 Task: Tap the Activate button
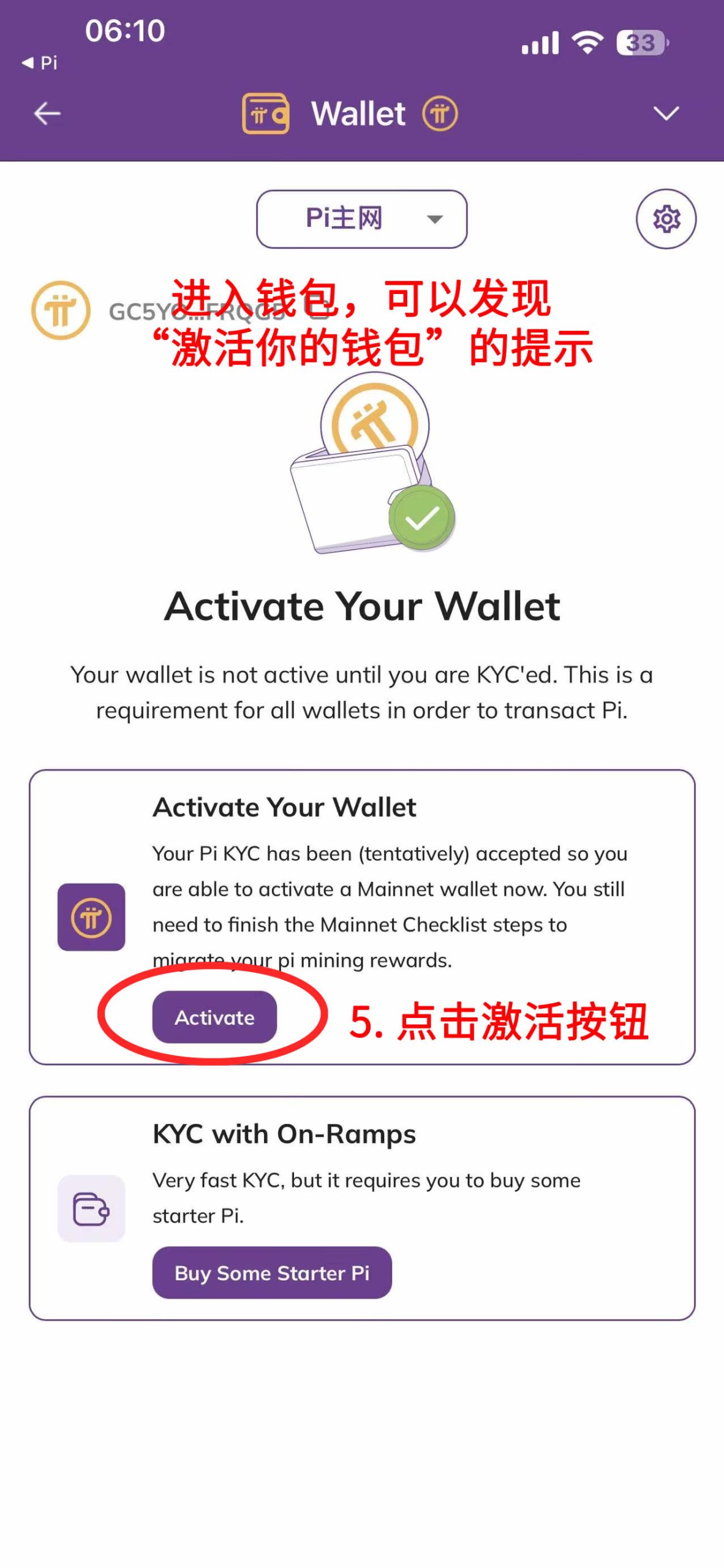[214, 1017]
